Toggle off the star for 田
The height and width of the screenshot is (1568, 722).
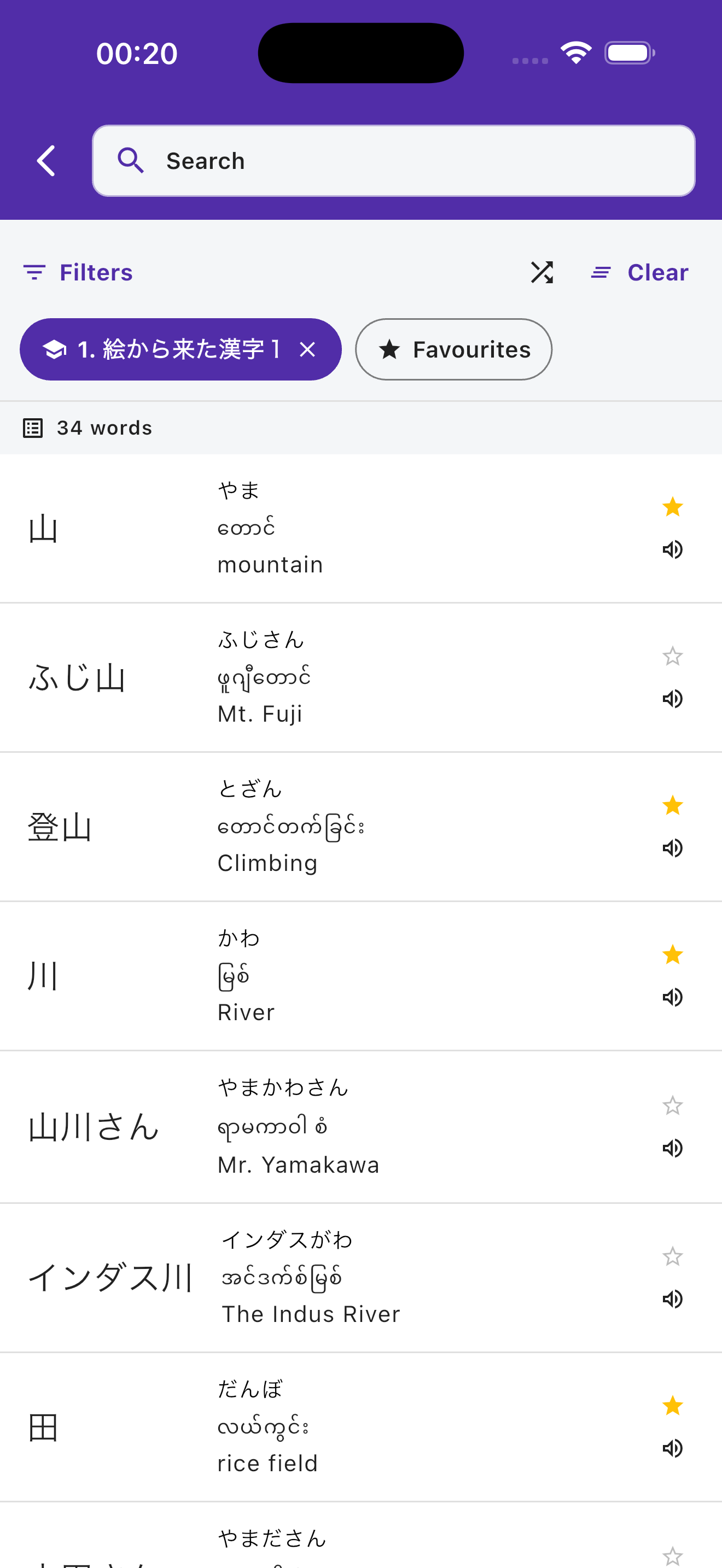point(673,1406)
